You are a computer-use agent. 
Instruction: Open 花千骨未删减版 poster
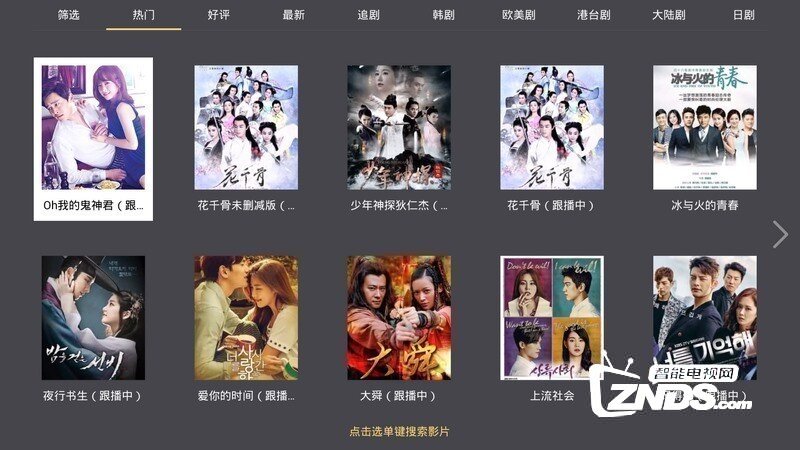coord(246,128)
